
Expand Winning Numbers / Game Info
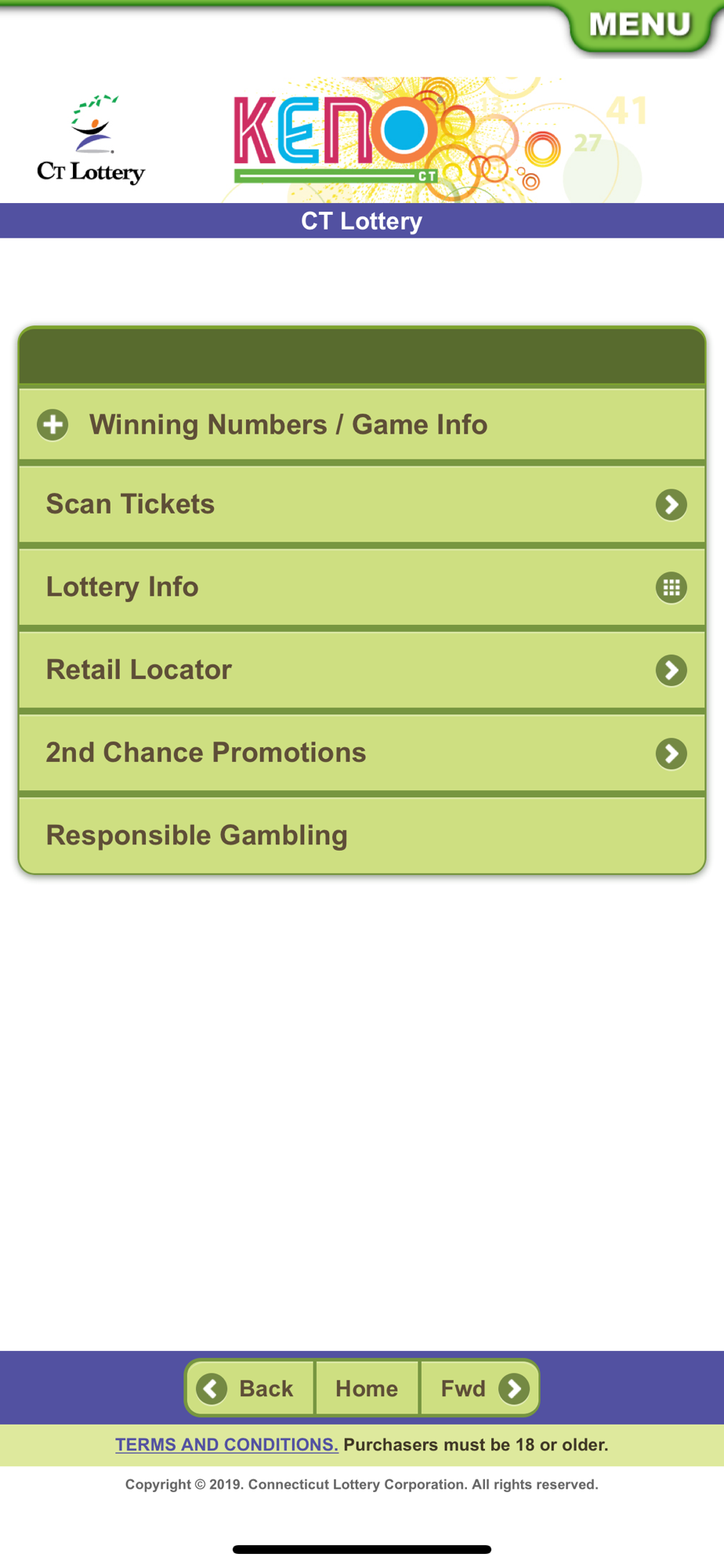tap(362, 425)
